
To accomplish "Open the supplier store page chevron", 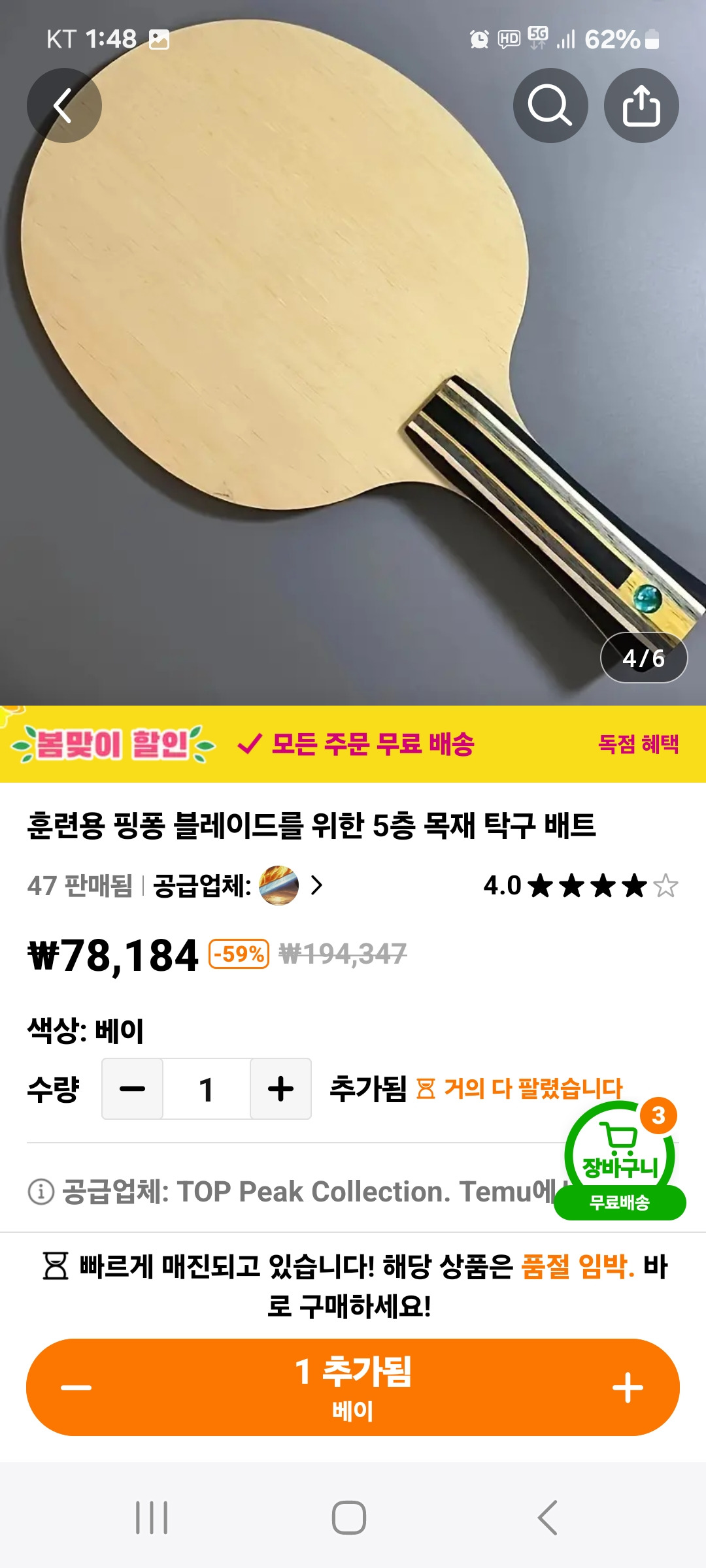I will [x=317, y=885].
